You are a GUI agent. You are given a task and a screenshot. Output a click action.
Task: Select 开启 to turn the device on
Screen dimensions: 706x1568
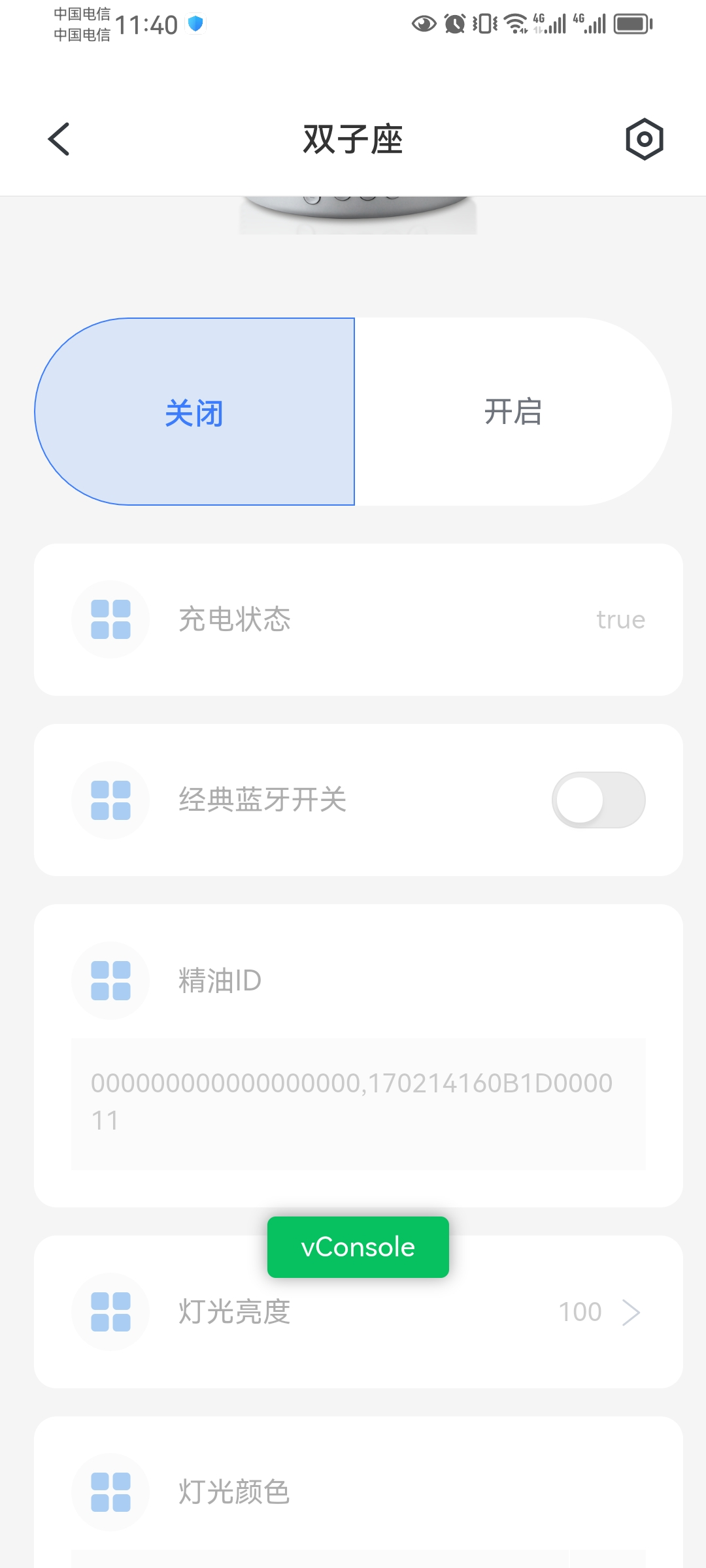[513, 412]
